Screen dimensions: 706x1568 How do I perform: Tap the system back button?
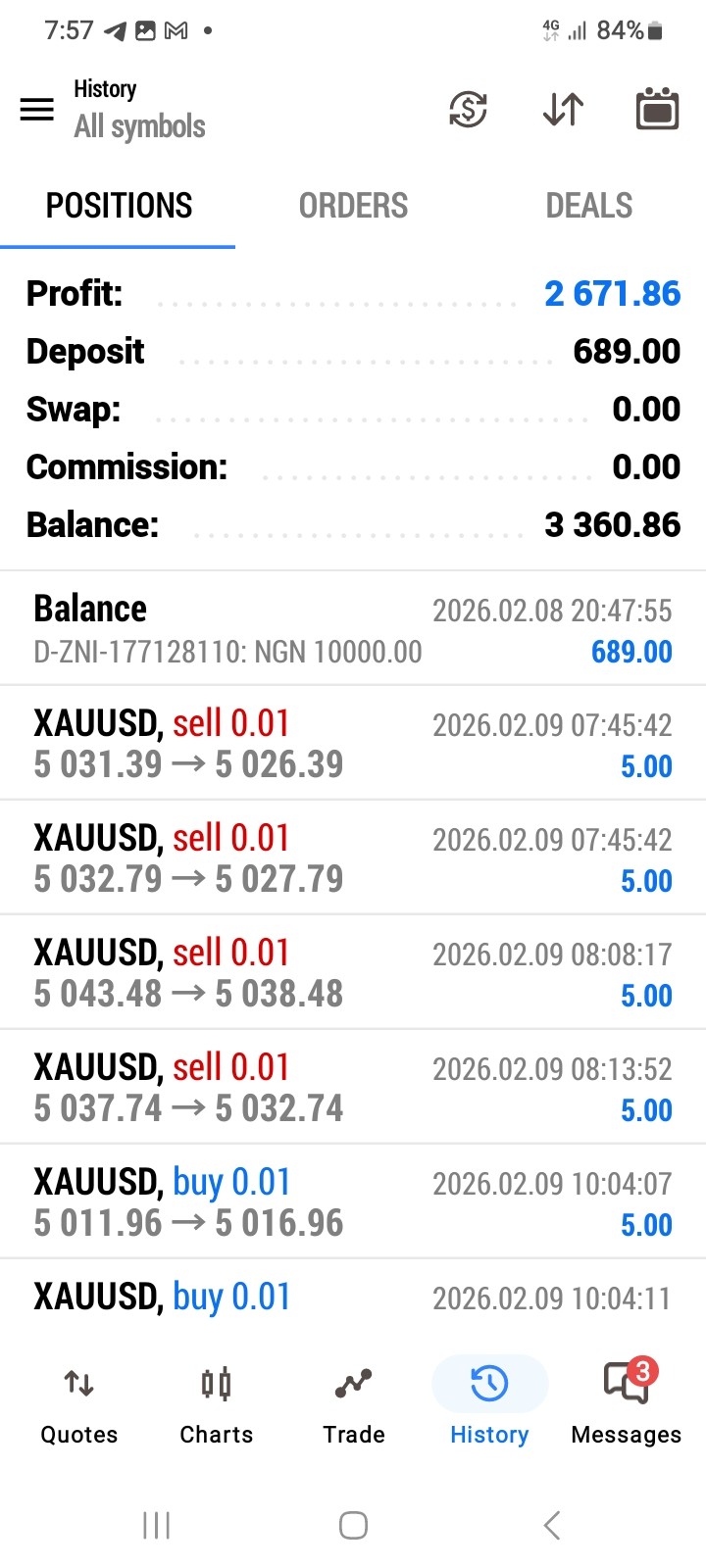[x=552, y=1525]
